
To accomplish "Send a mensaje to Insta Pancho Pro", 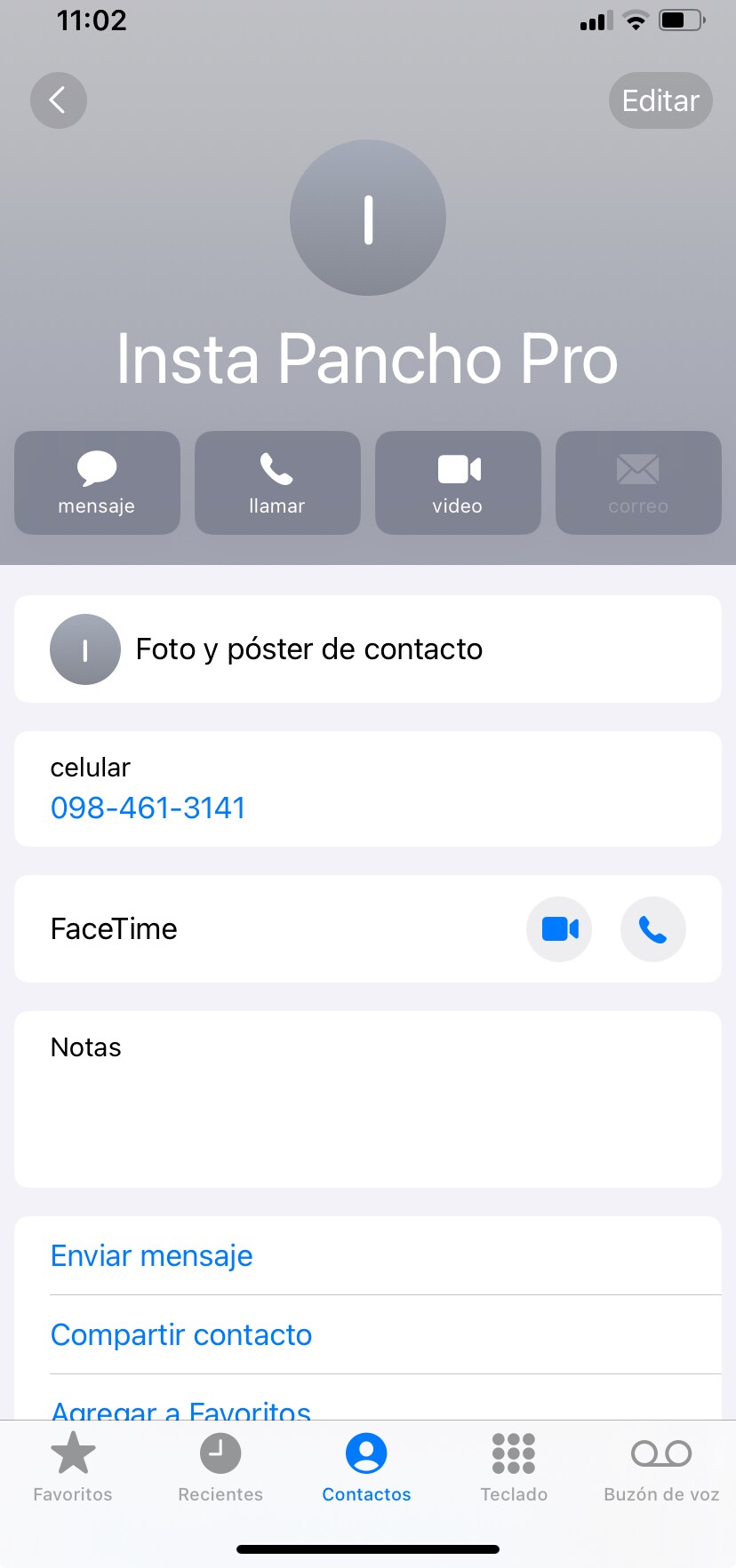I will 97,482.
